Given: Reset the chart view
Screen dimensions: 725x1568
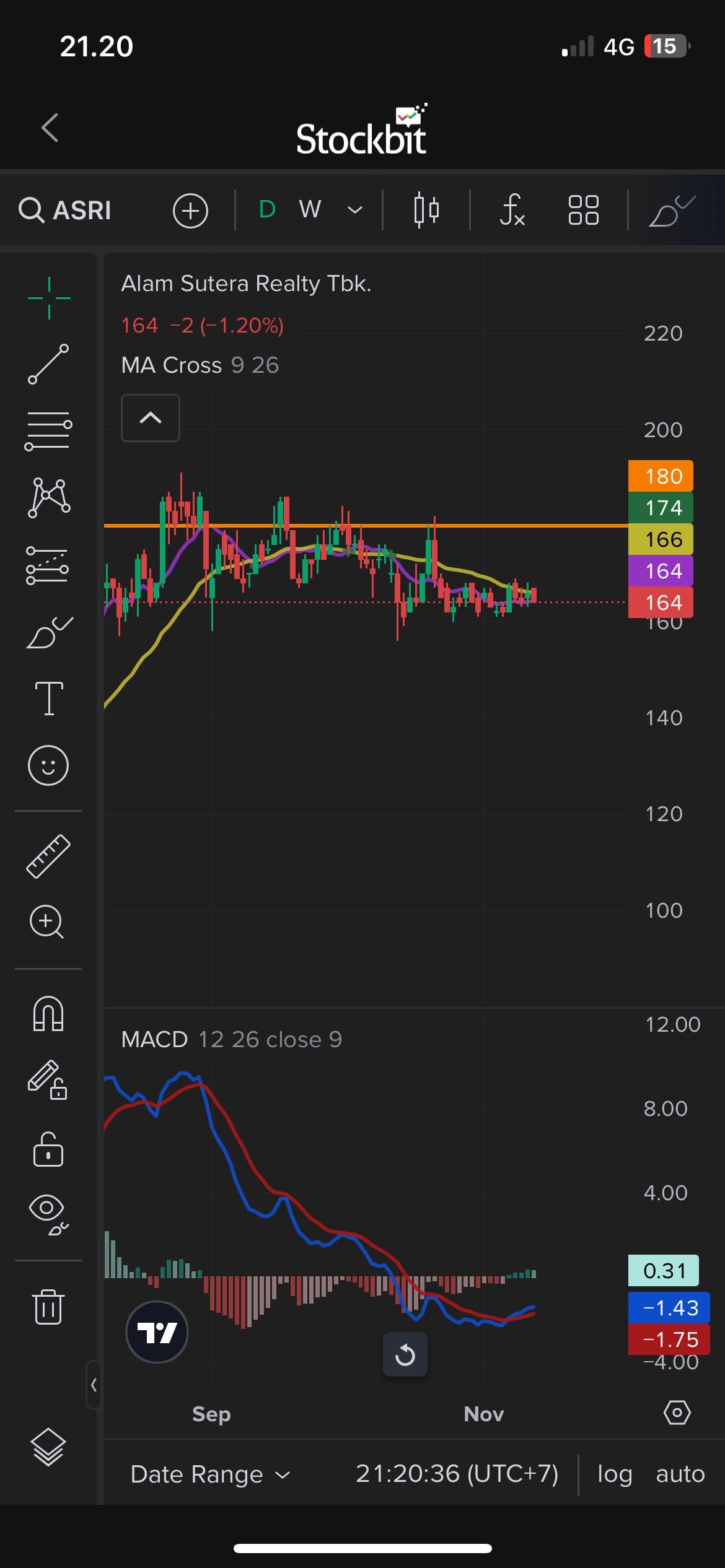Looking at the screenshot, I should click(405, 1354).
